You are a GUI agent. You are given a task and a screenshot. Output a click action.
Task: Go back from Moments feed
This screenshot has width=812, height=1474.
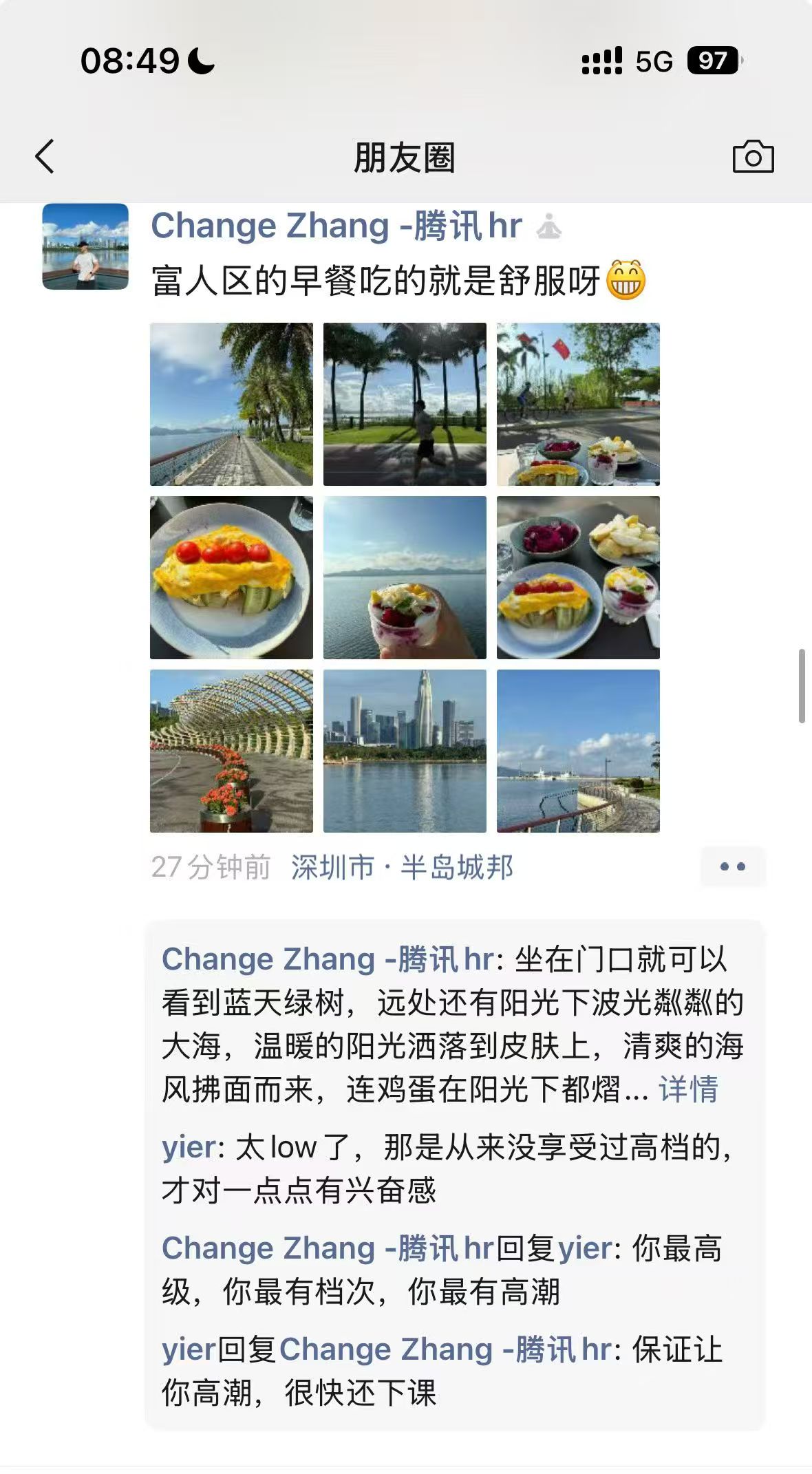coord(45,157)
